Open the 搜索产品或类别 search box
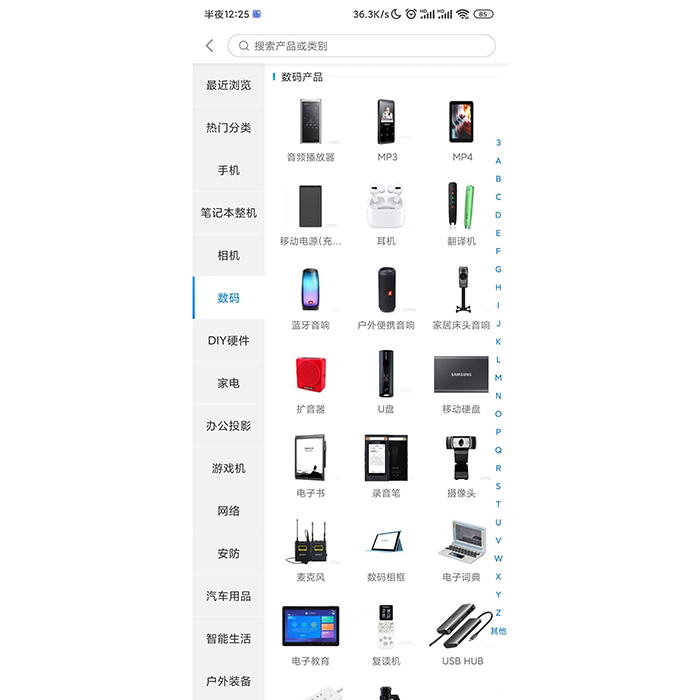Image resolution: width=700 pixels, height=700 pixels. click(x=361, y=46)
